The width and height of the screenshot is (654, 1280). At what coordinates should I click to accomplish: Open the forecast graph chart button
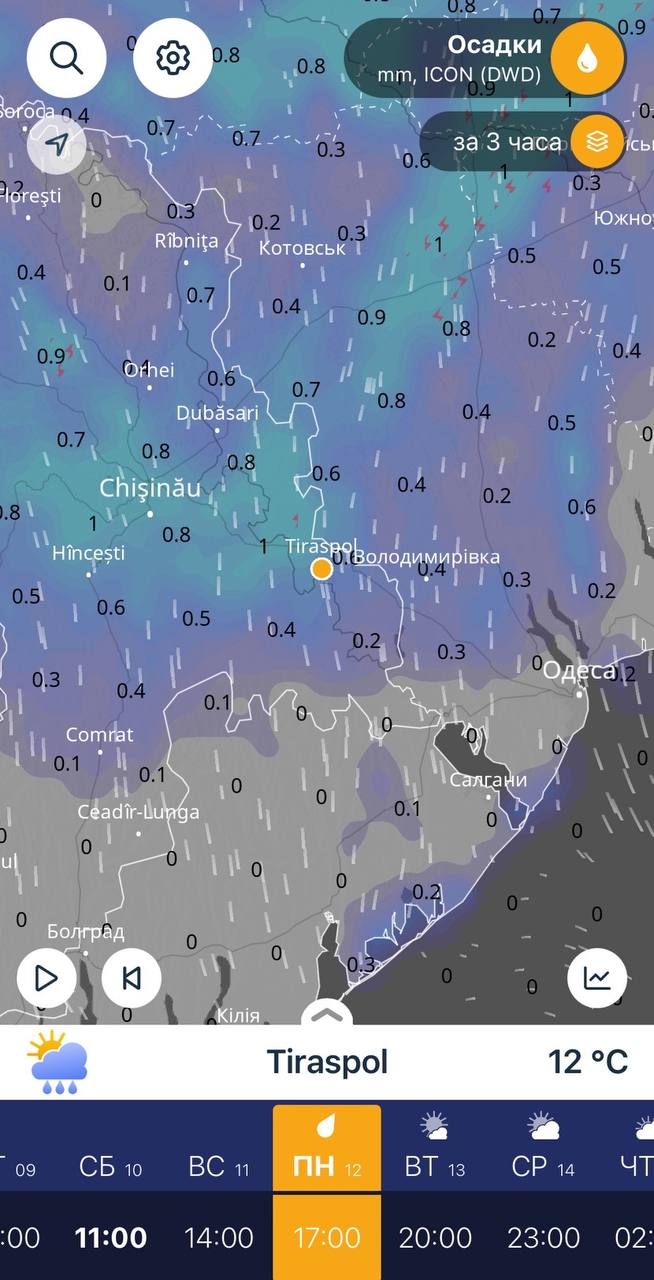pyautogui.click(x=597, y=977)
